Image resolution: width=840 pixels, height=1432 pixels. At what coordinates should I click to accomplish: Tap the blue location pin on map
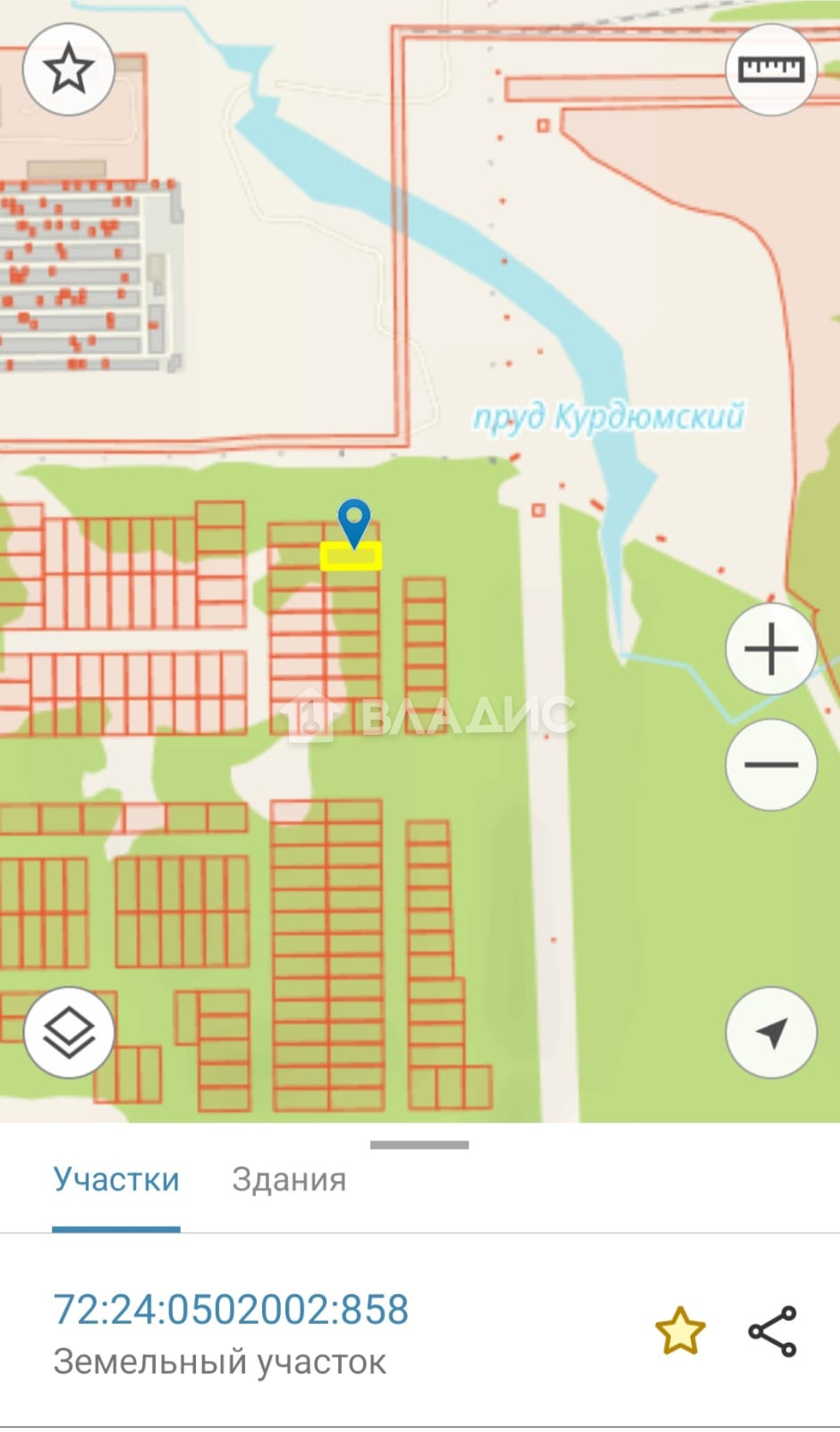point(354,524)
